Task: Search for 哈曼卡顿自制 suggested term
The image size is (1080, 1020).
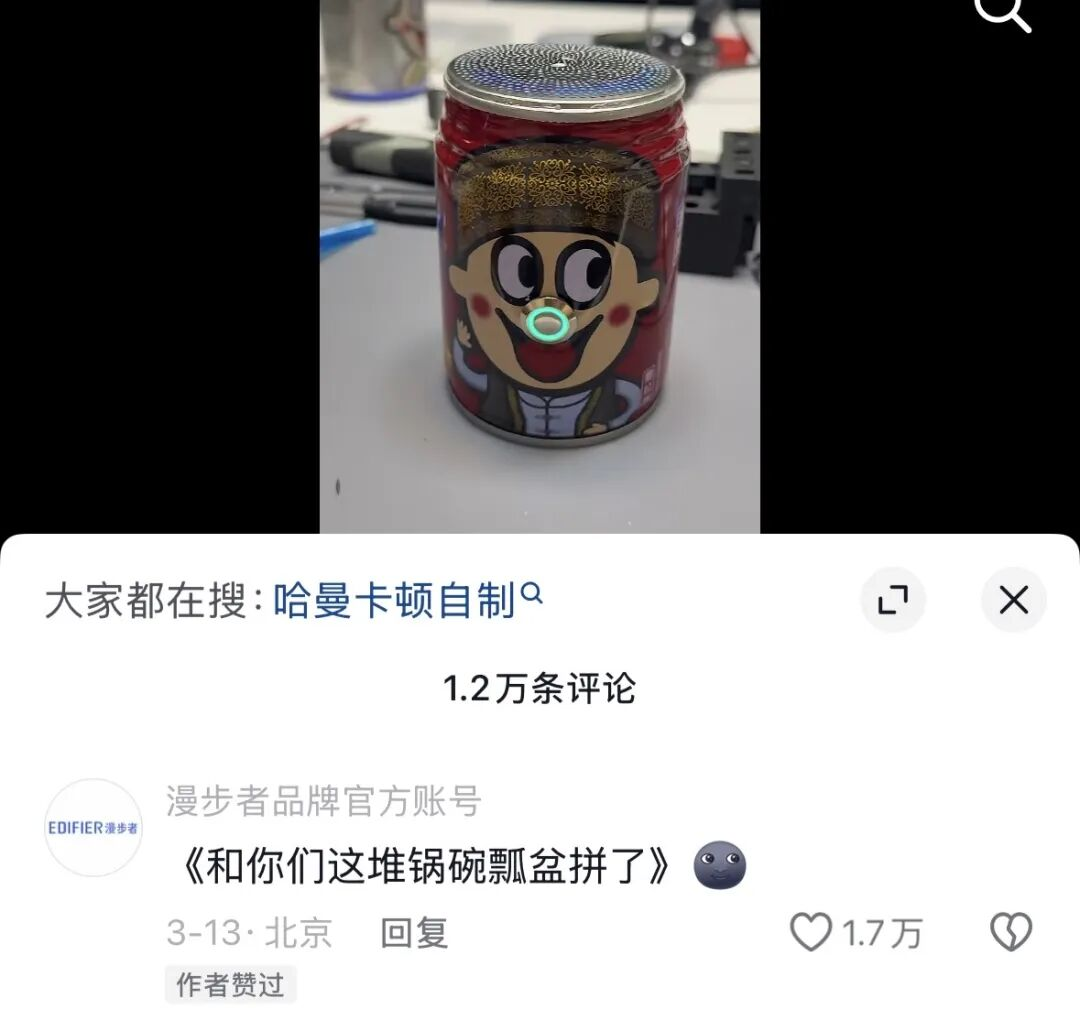Action: pos(395,602)
